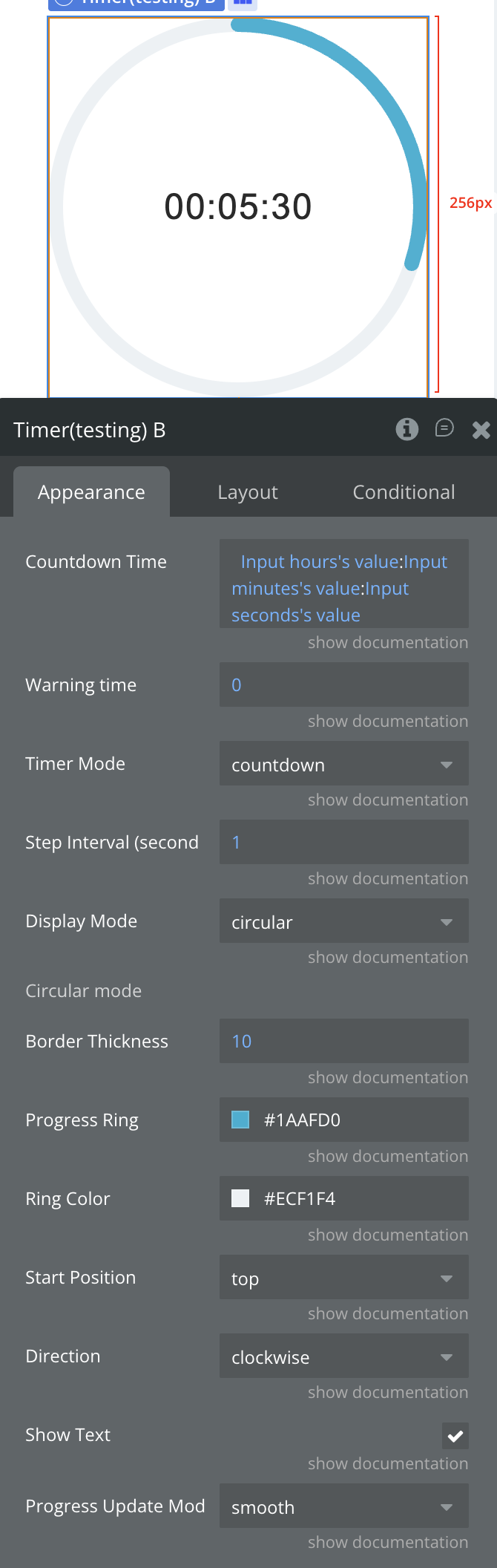Open the Progress Update Mode dropdown

pos(343,1507)
